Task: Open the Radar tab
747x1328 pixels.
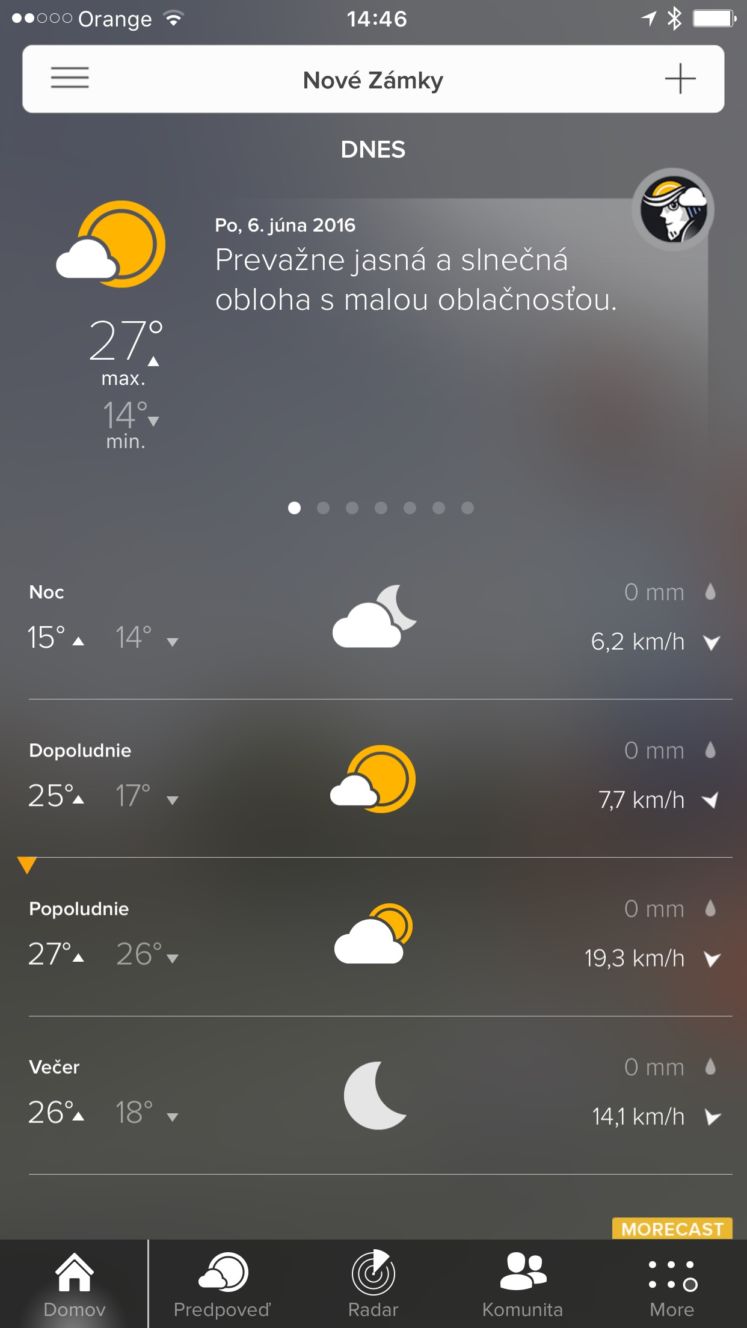Action: click(x=373, y=1285)
